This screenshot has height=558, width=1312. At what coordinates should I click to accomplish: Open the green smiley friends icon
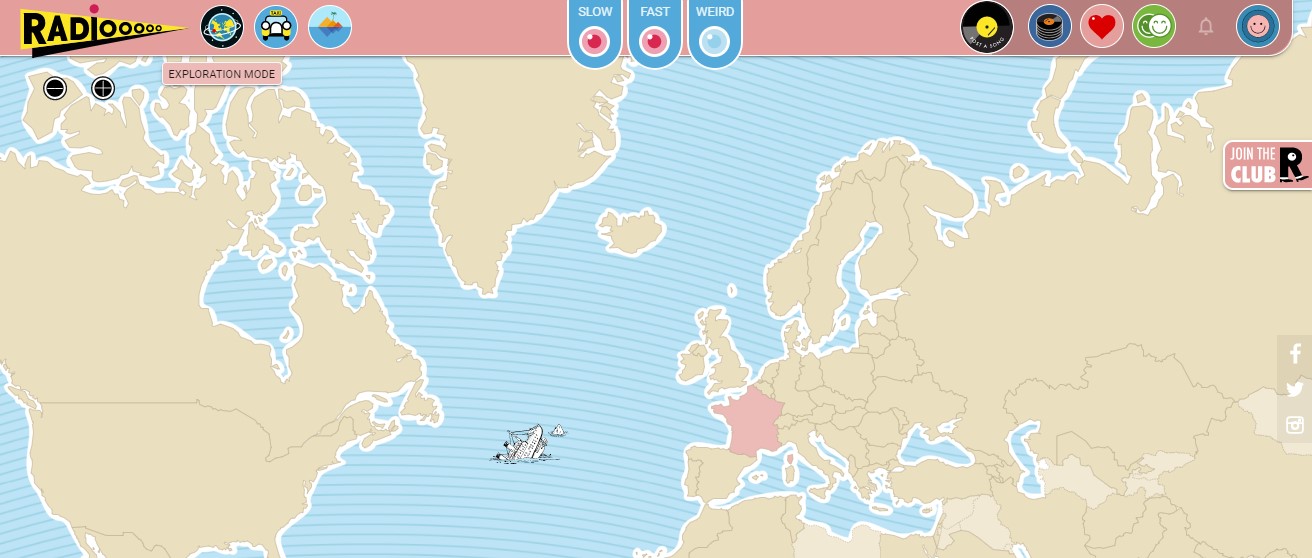point(1154,27)
